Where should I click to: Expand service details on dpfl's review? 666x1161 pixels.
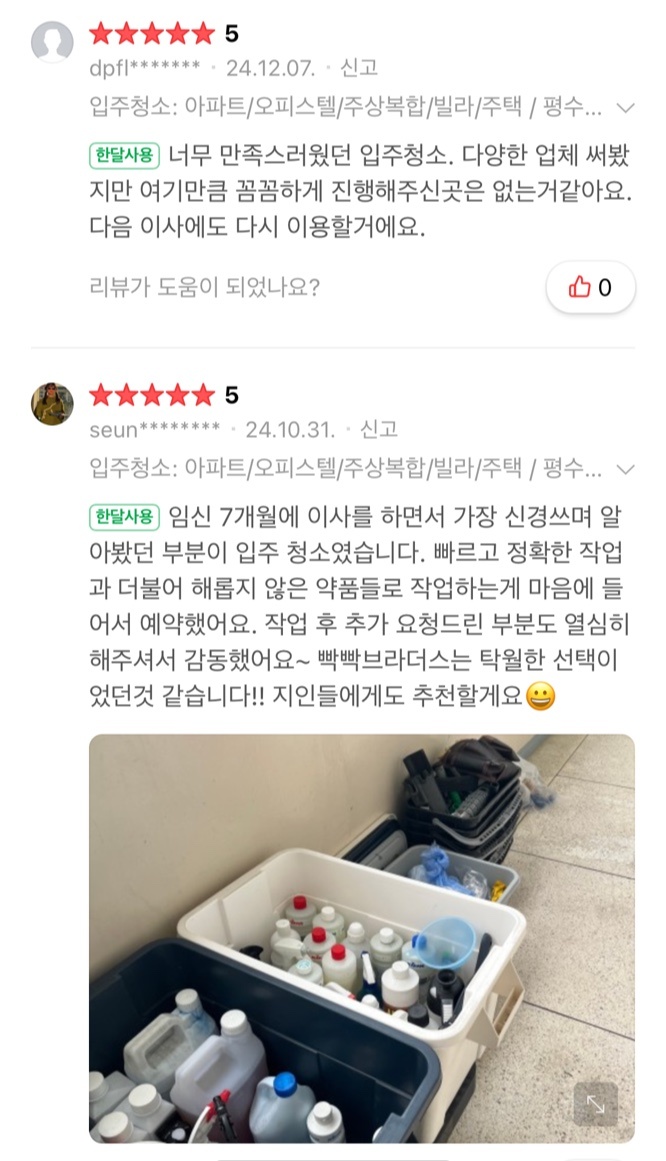coord(626,107)
